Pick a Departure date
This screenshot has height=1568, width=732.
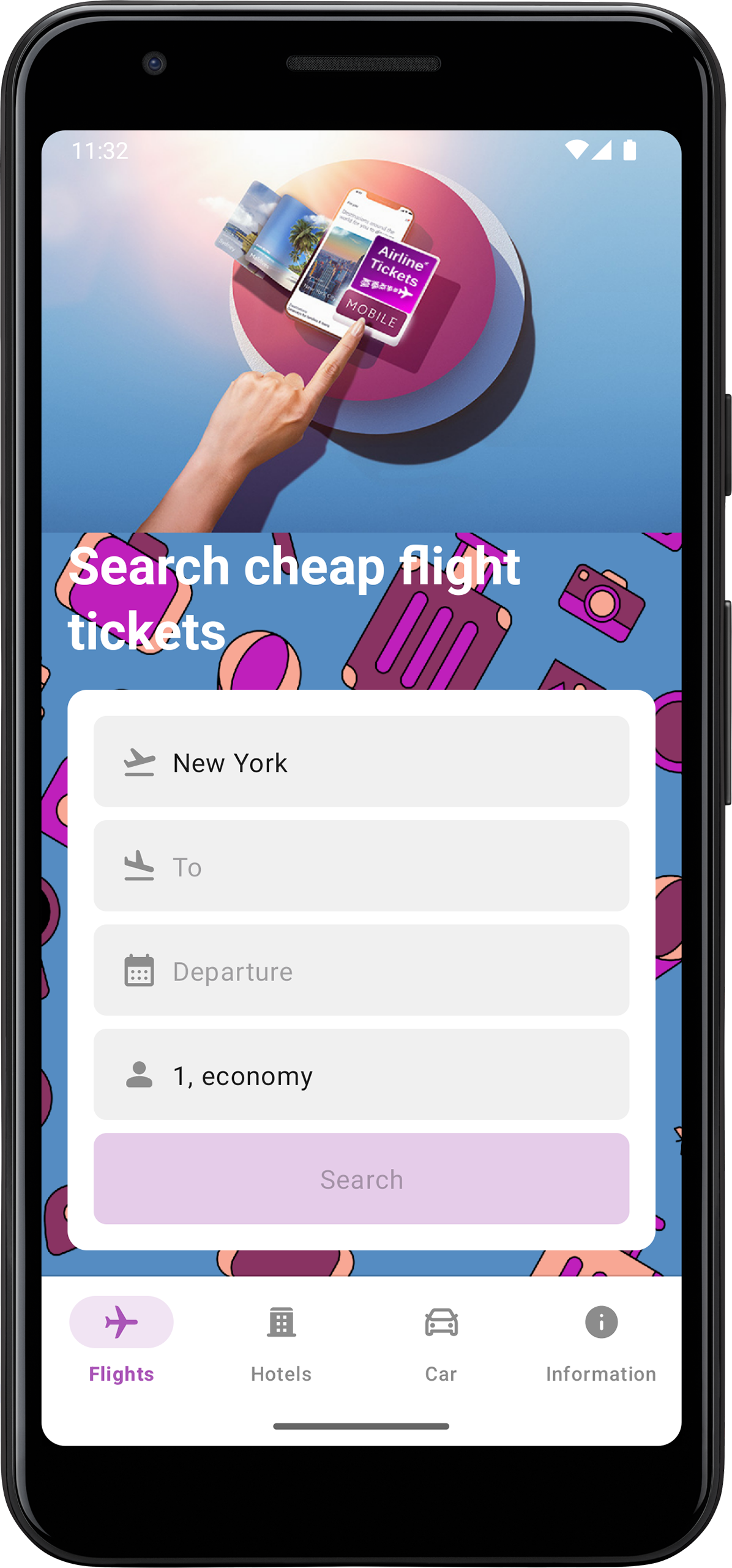point(361,970)
